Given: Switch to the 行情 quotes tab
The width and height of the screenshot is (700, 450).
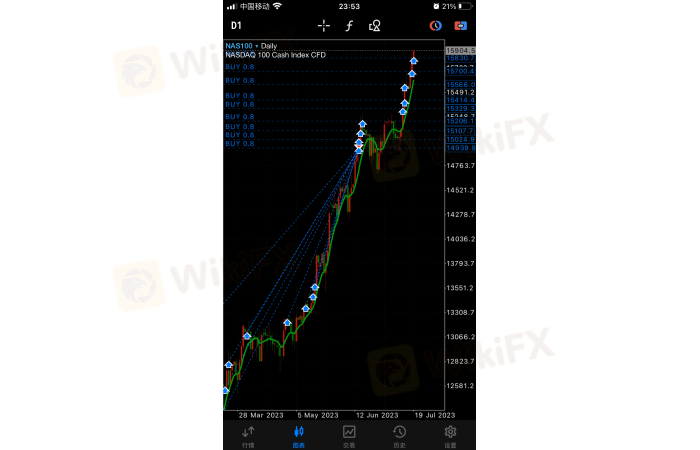Looking at the screenshot, I should pyautogui.click(x=248, y=435).
